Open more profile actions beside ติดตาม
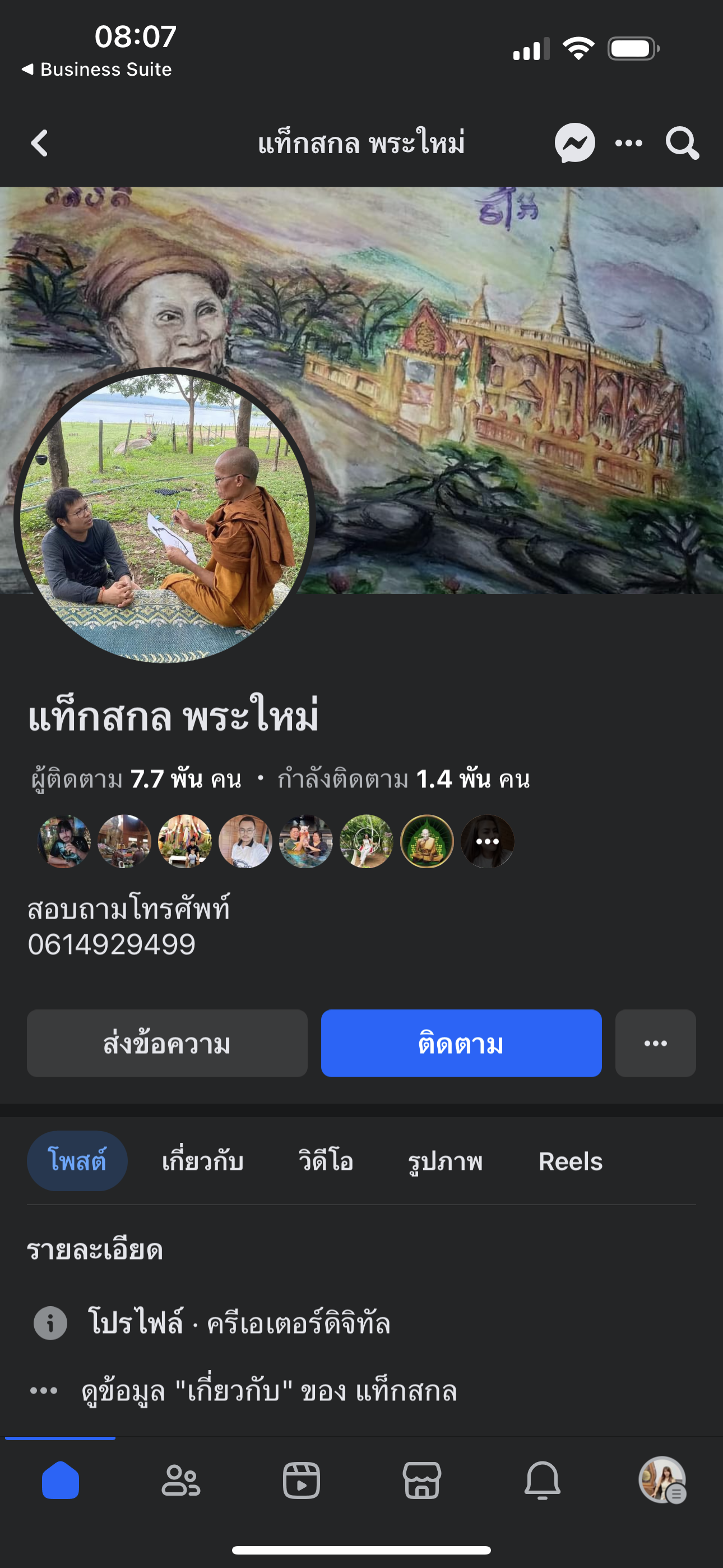Image resolution: width=723 pixels, height=1568 pixels. [x=655, y=1043]
